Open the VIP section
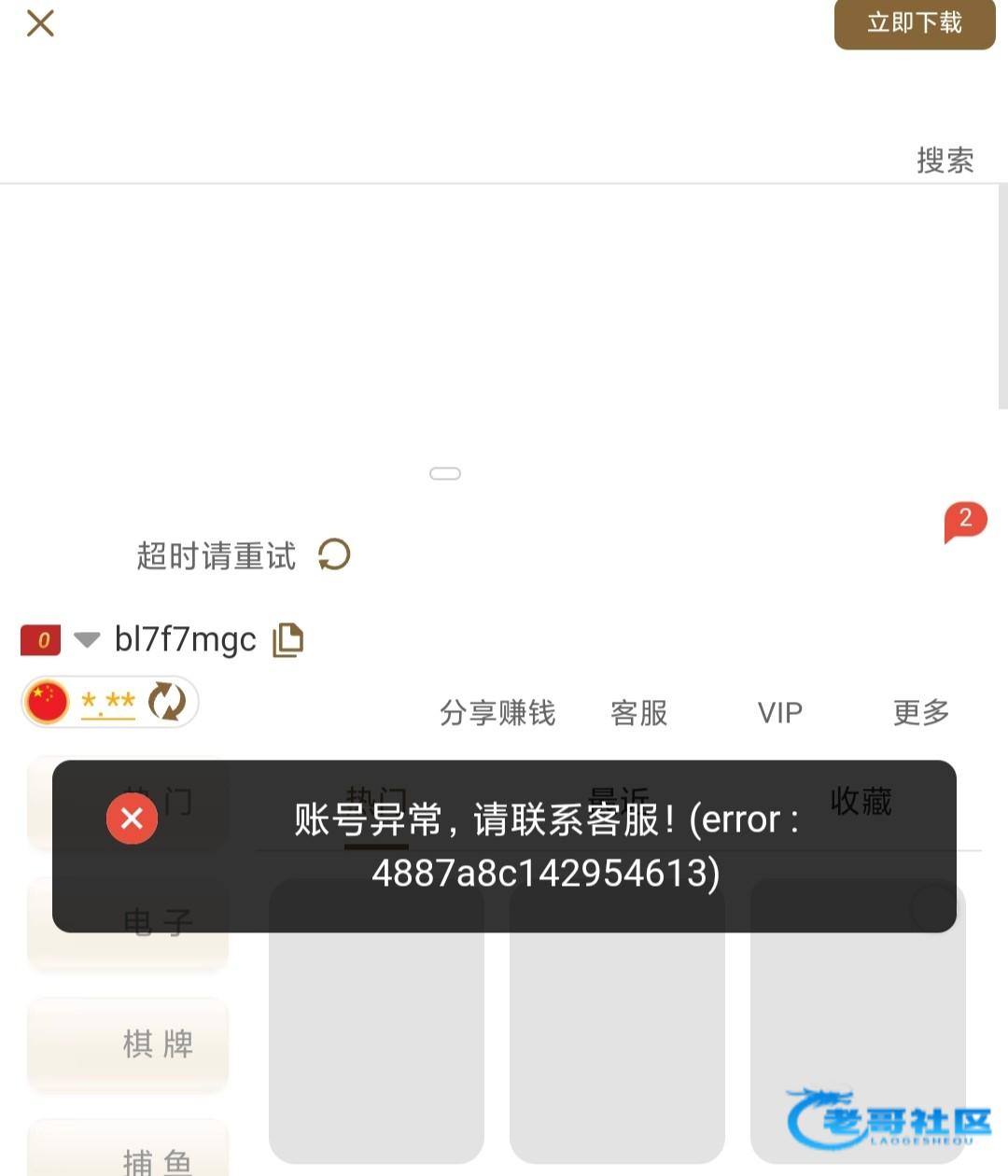The height and width of the screenshot is (1176, 1008). tap(779, 713)
